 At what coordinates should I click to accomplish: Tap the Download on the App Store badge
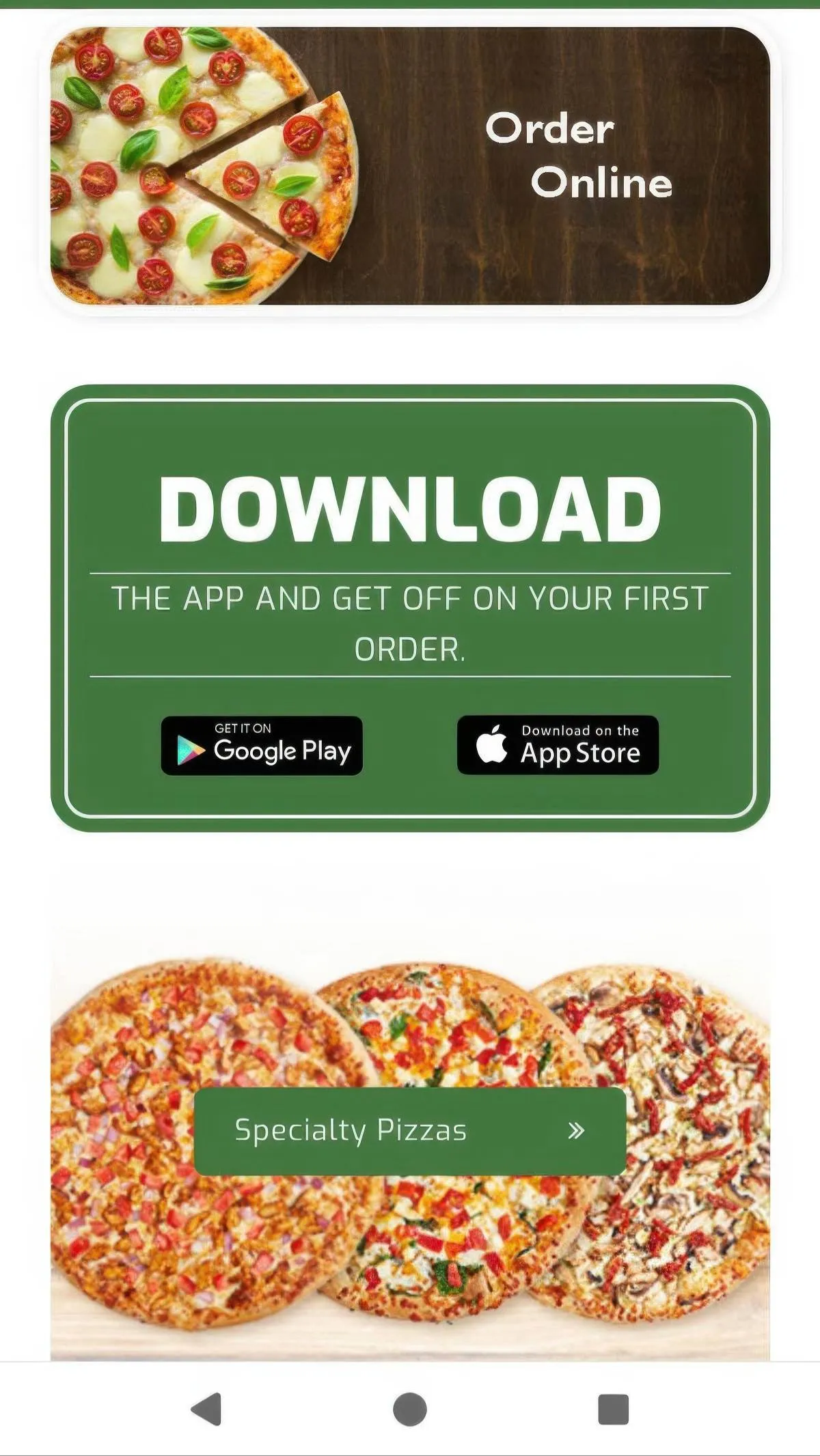pyautogui.click(x=558, y=745)
